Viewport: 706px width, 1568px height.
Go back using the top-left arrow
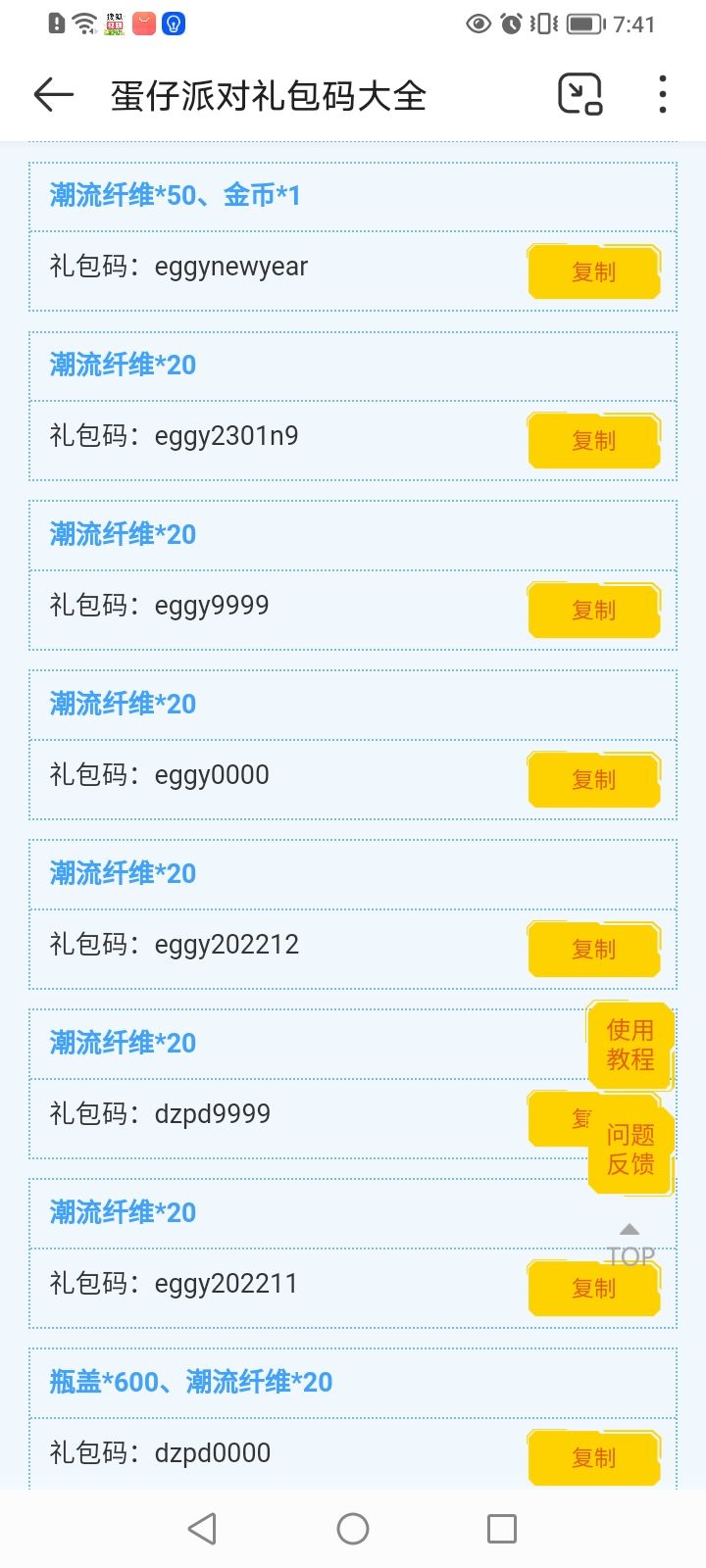[54, 95]
